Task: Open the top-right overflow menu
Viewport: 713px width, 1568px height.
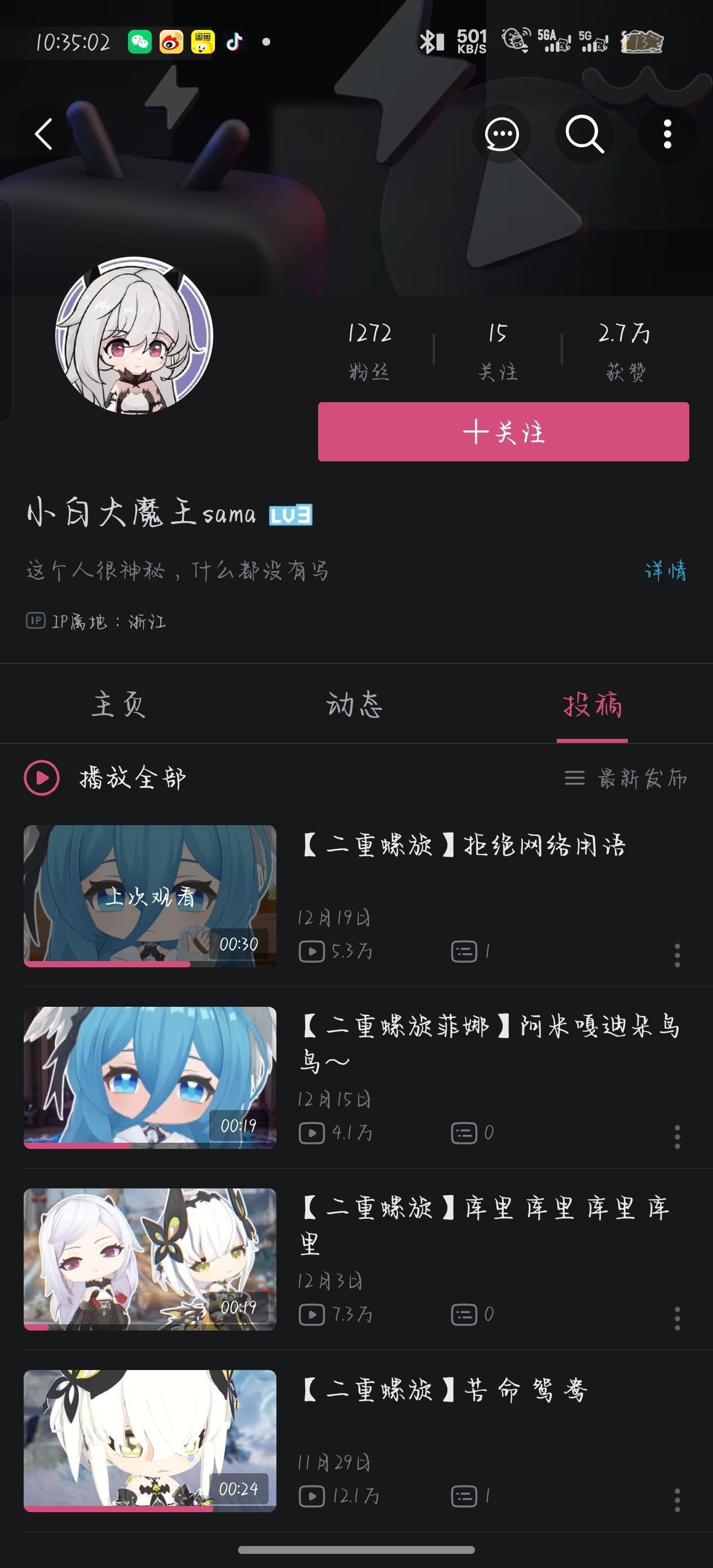Action: point(667,134)
